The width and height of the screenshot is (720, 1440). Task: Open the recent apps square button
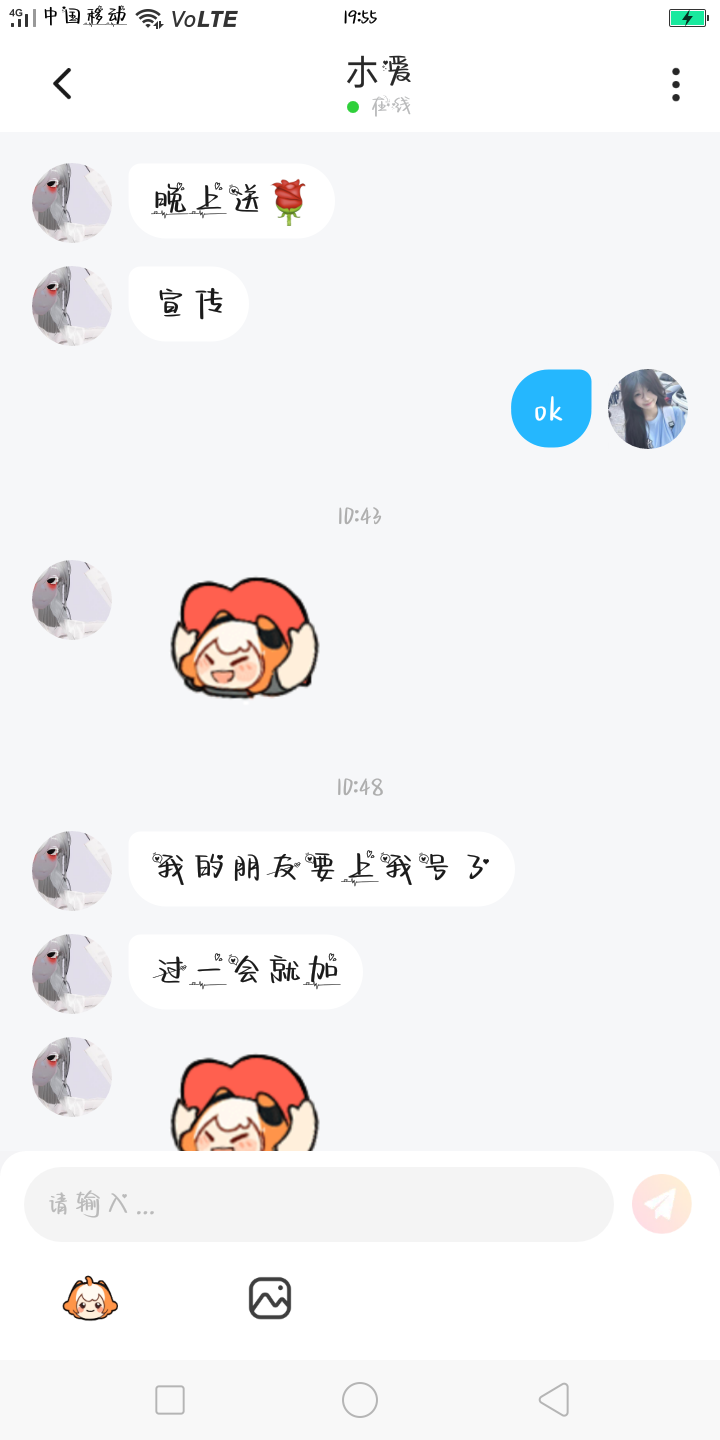[x=170, y=1400]
